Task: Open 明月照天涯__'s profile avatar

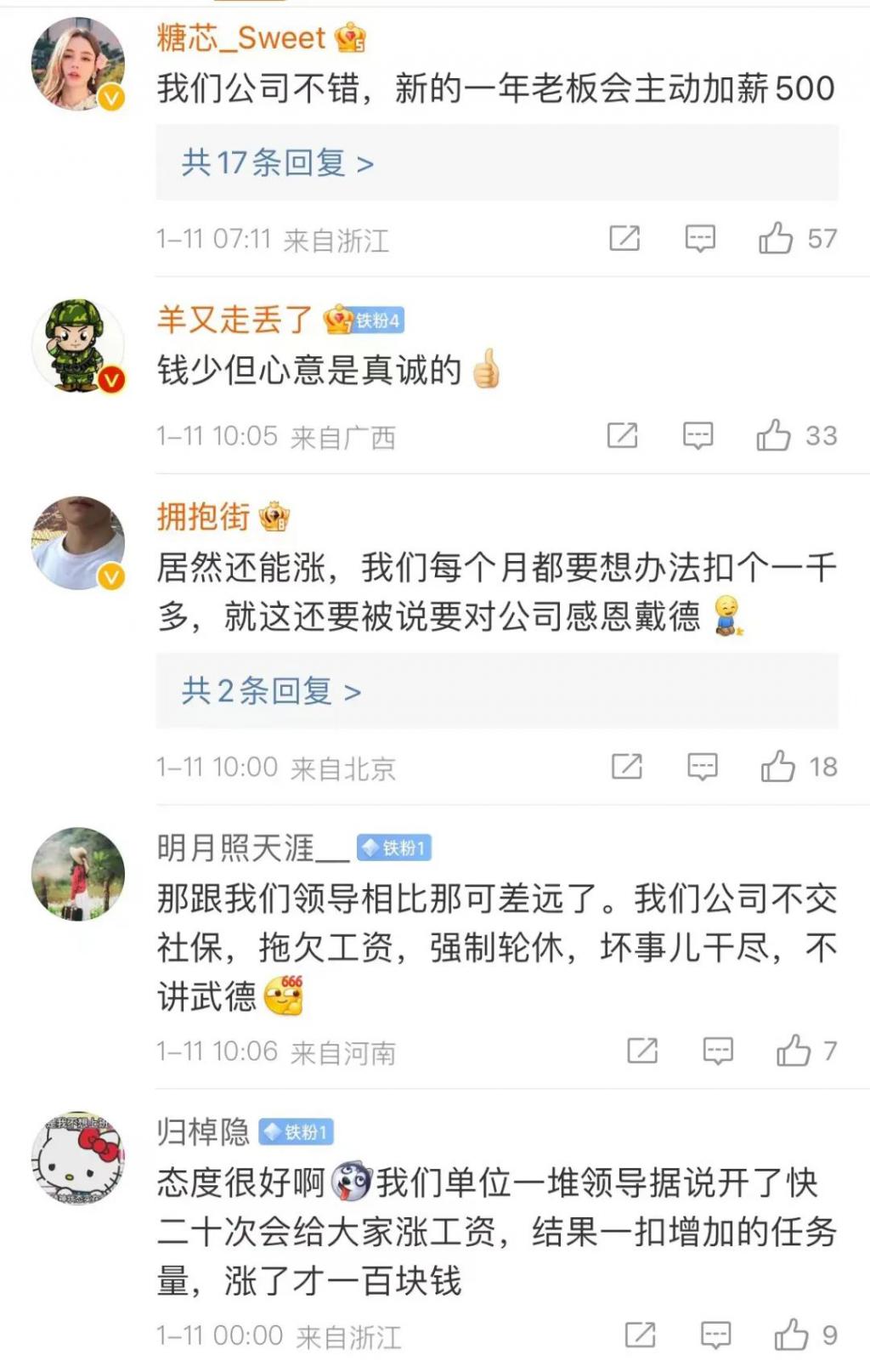Action: [x=77, y=874]
